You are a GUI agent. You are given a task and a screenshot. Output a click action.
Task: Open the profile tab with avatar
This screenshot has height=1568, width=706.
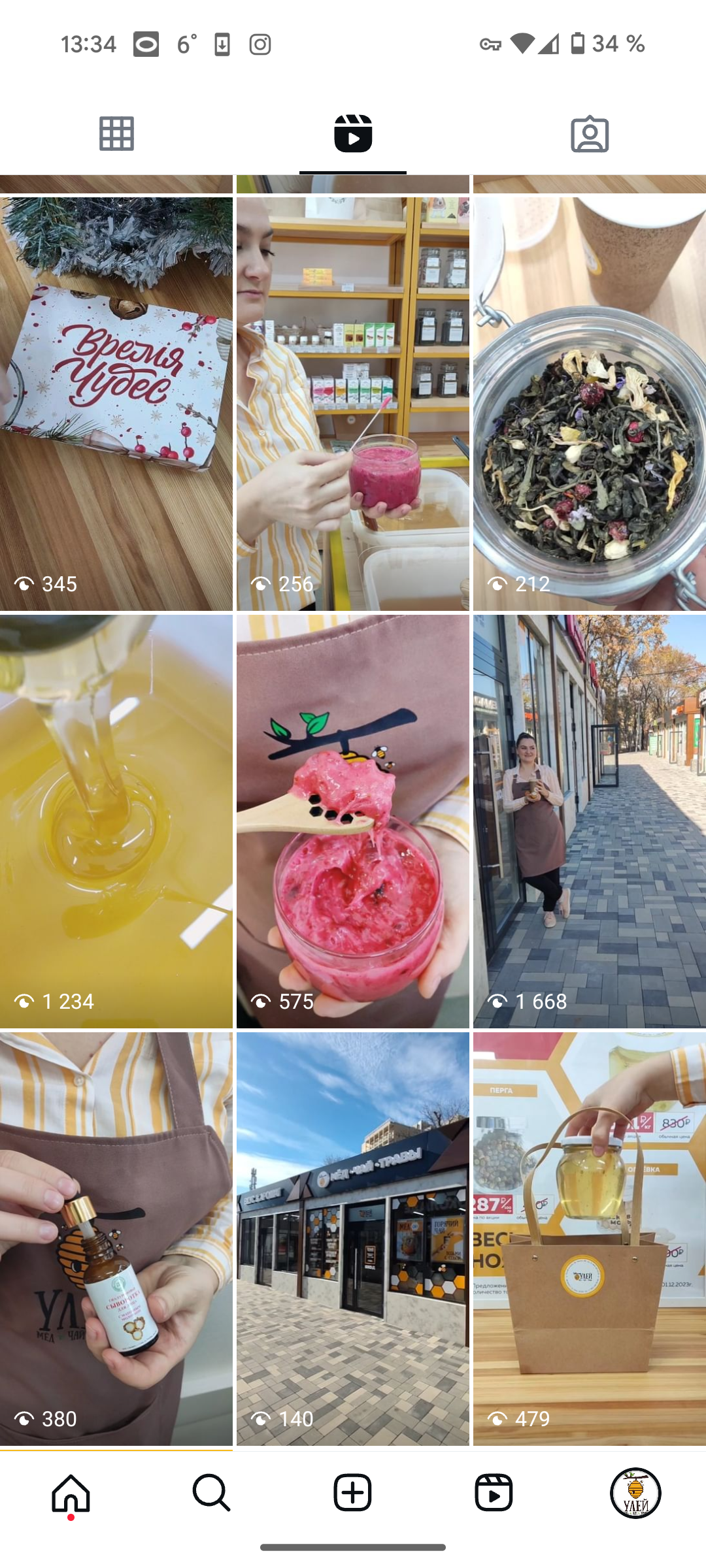635,1494
